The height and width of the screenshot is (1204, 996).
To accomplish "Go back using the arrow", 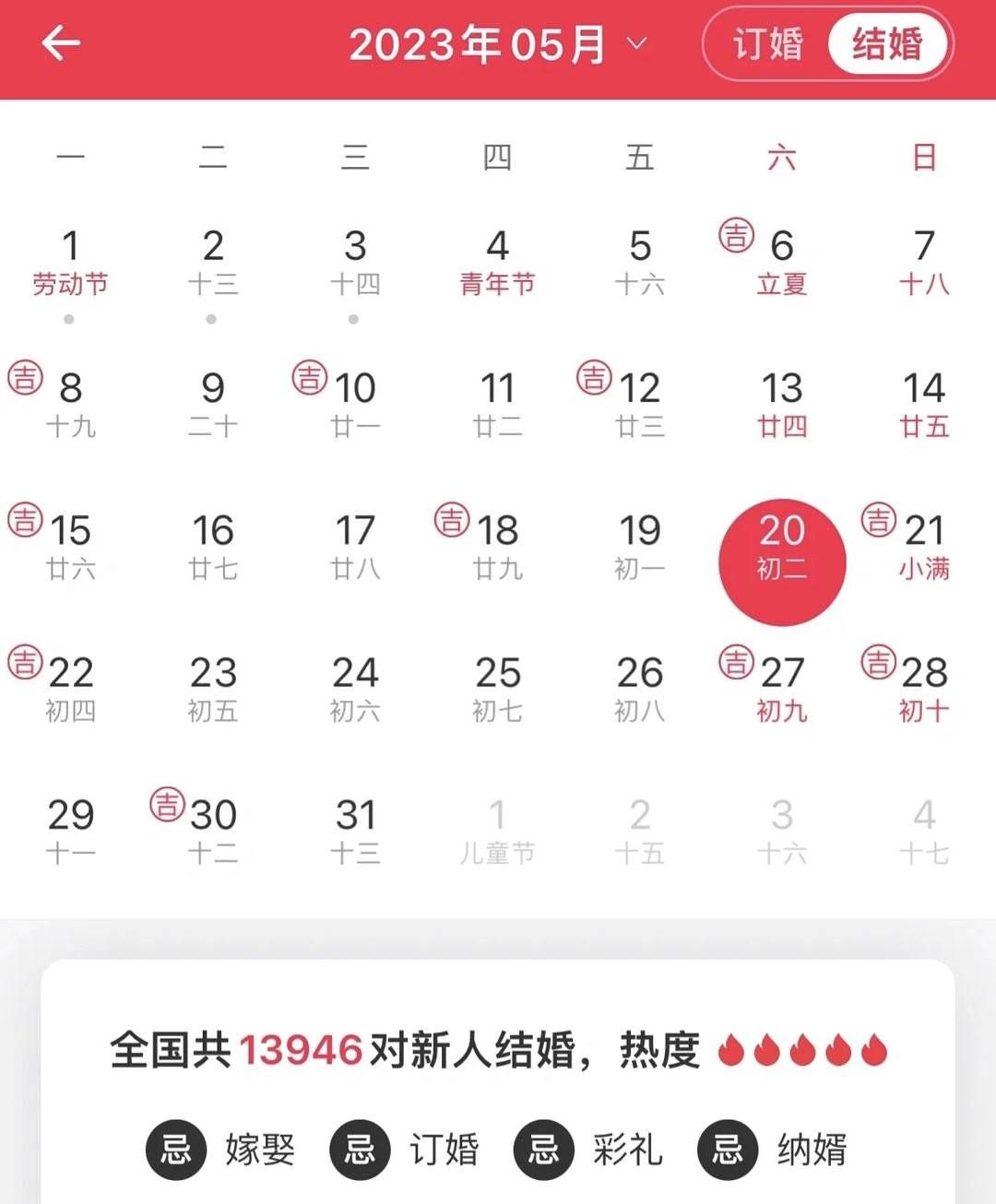I will click(61, 42).
